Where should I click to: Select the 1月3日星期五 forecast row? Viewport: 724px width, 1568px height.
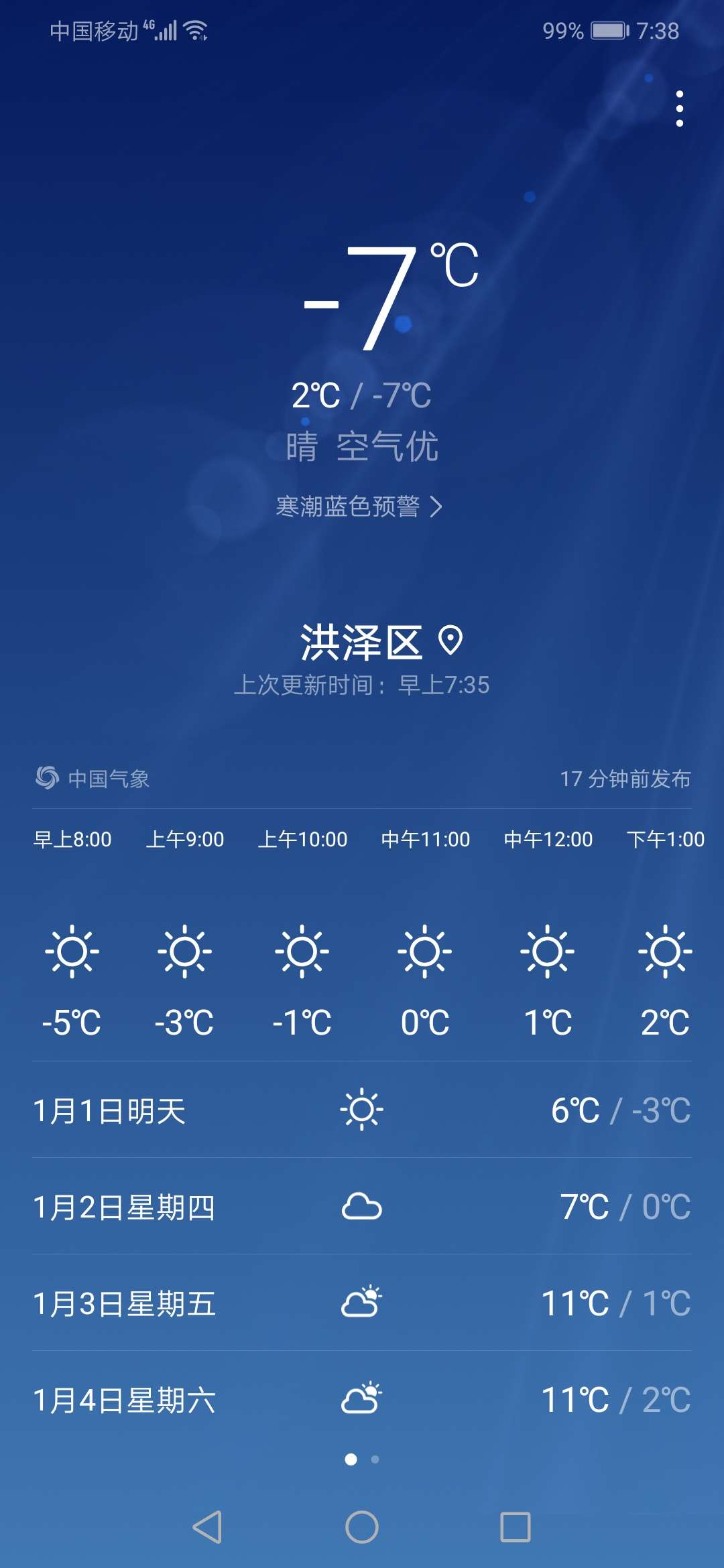point(362,1303)
